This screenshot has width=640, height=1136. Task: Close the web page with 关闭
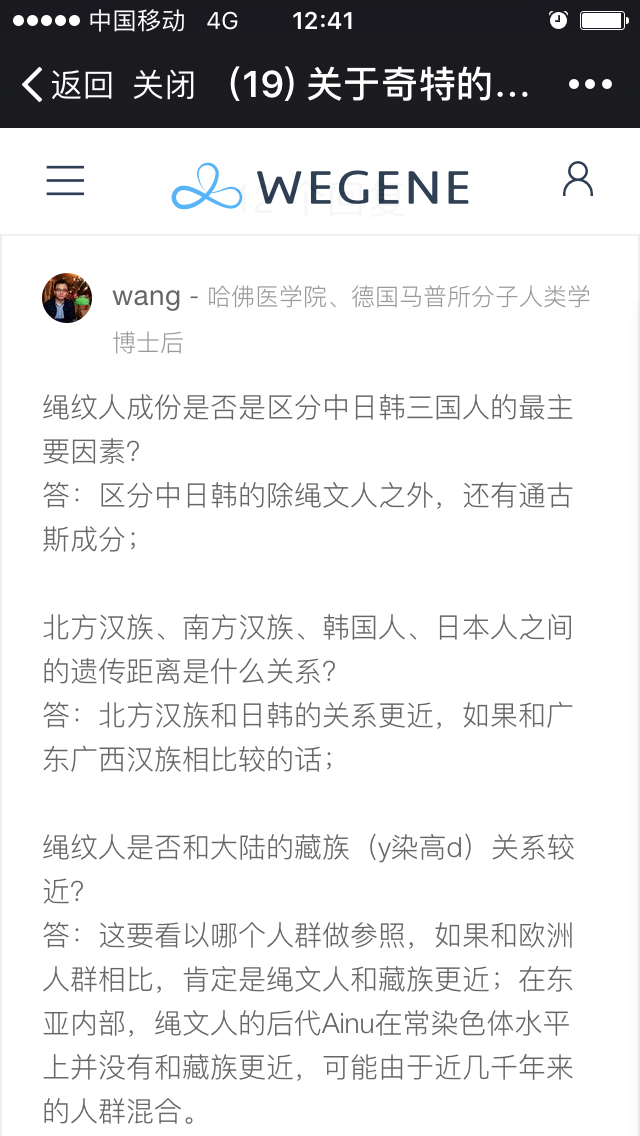coord(164,85)
